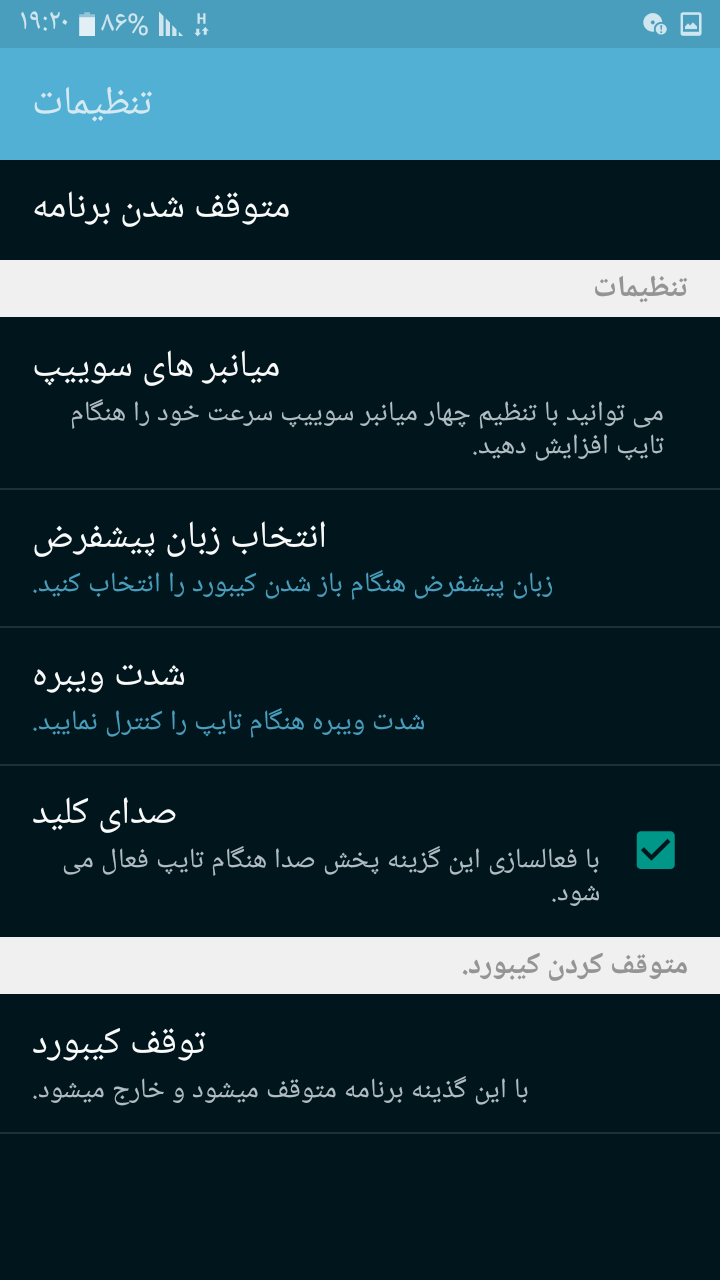Screen dimensions: 720x1280
Task: Uncheck the 'صدای کلید' key sound checkbox
Action: [656, 850]
